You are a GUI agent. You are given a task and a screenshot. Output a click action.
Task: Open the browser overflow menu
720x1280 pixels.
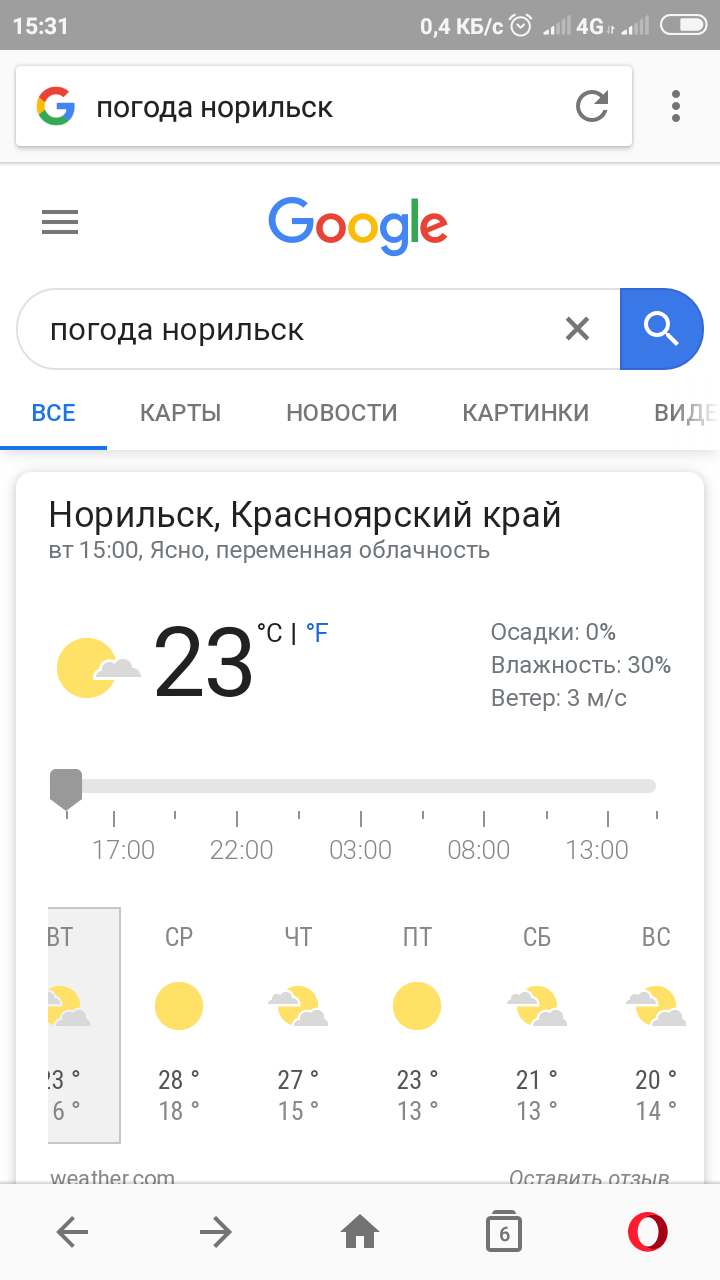point(676,106)
